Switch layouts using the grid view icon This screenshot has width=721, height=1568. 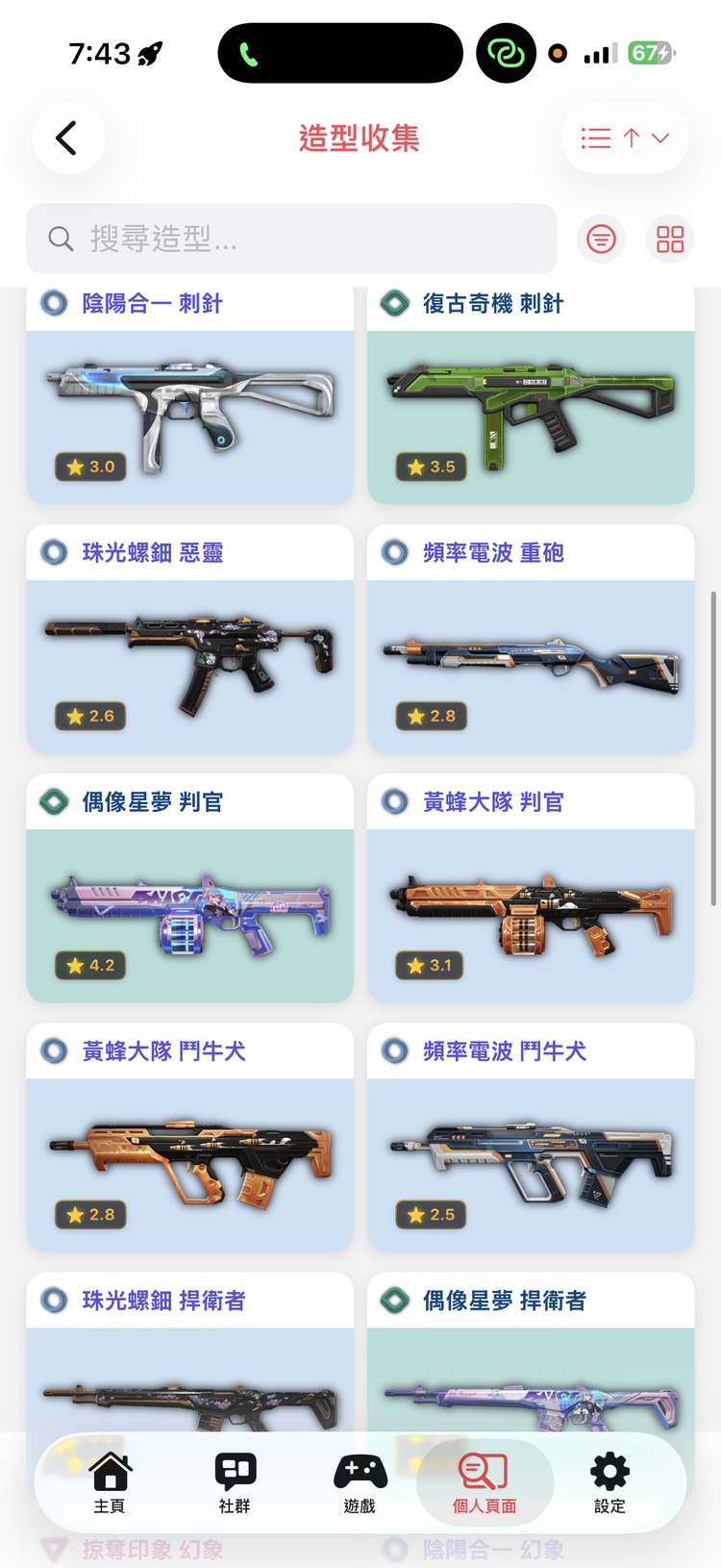pyautogui.click(x=669, y=239)
